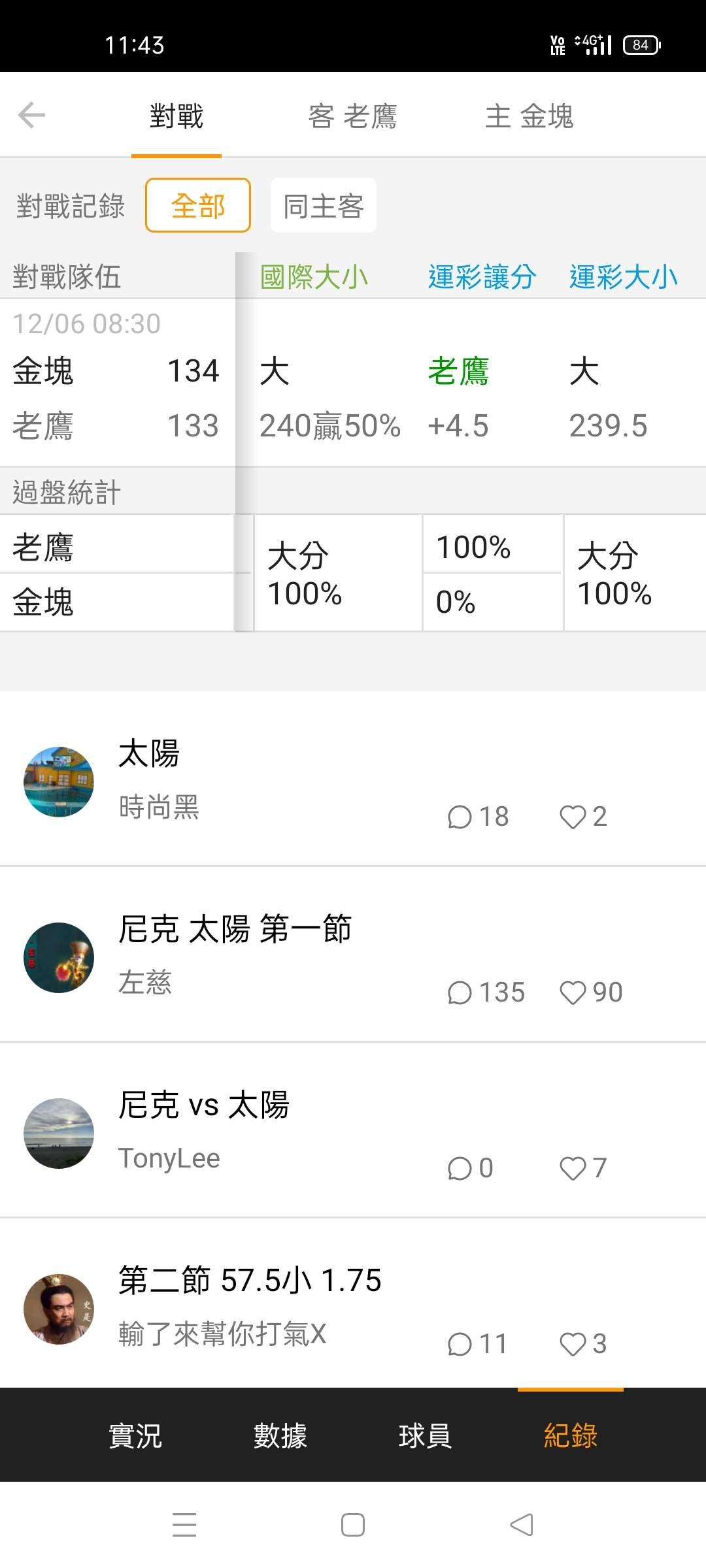This screenshot has width=706, height=1568.
Task: Select the 對戰 tab
Action: click(x=176, y=117)
